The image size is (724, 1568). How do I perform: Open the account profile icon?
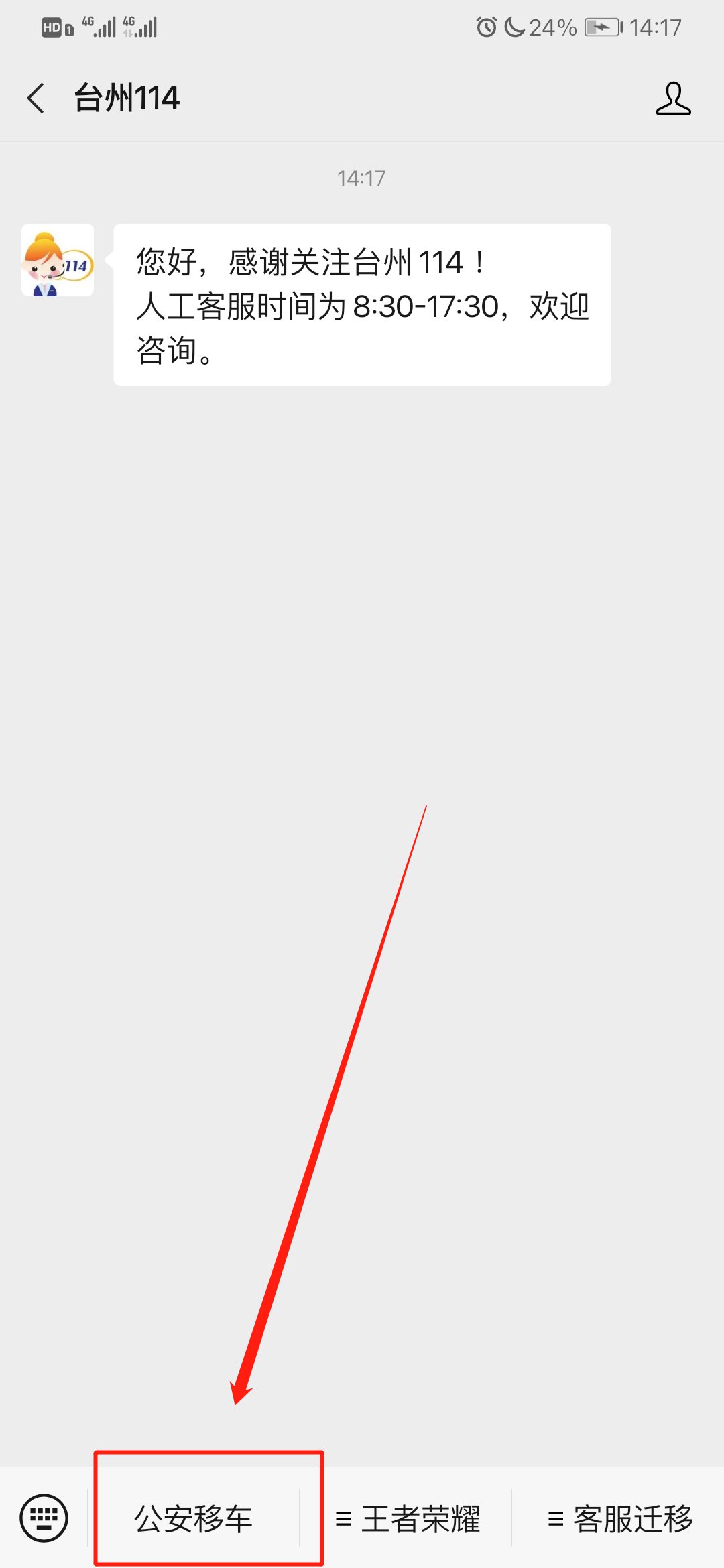[673, 99]
